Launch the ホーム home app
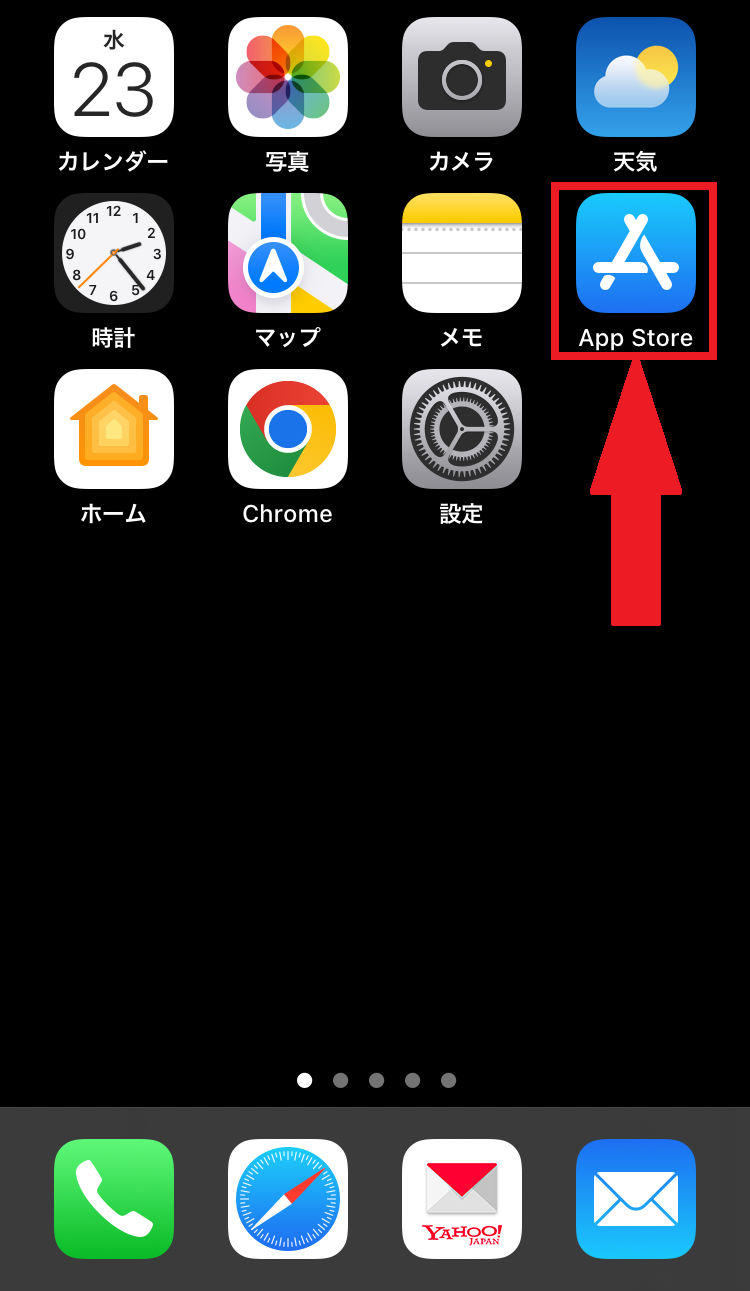The image size is (750, 1291). point(114,429)
